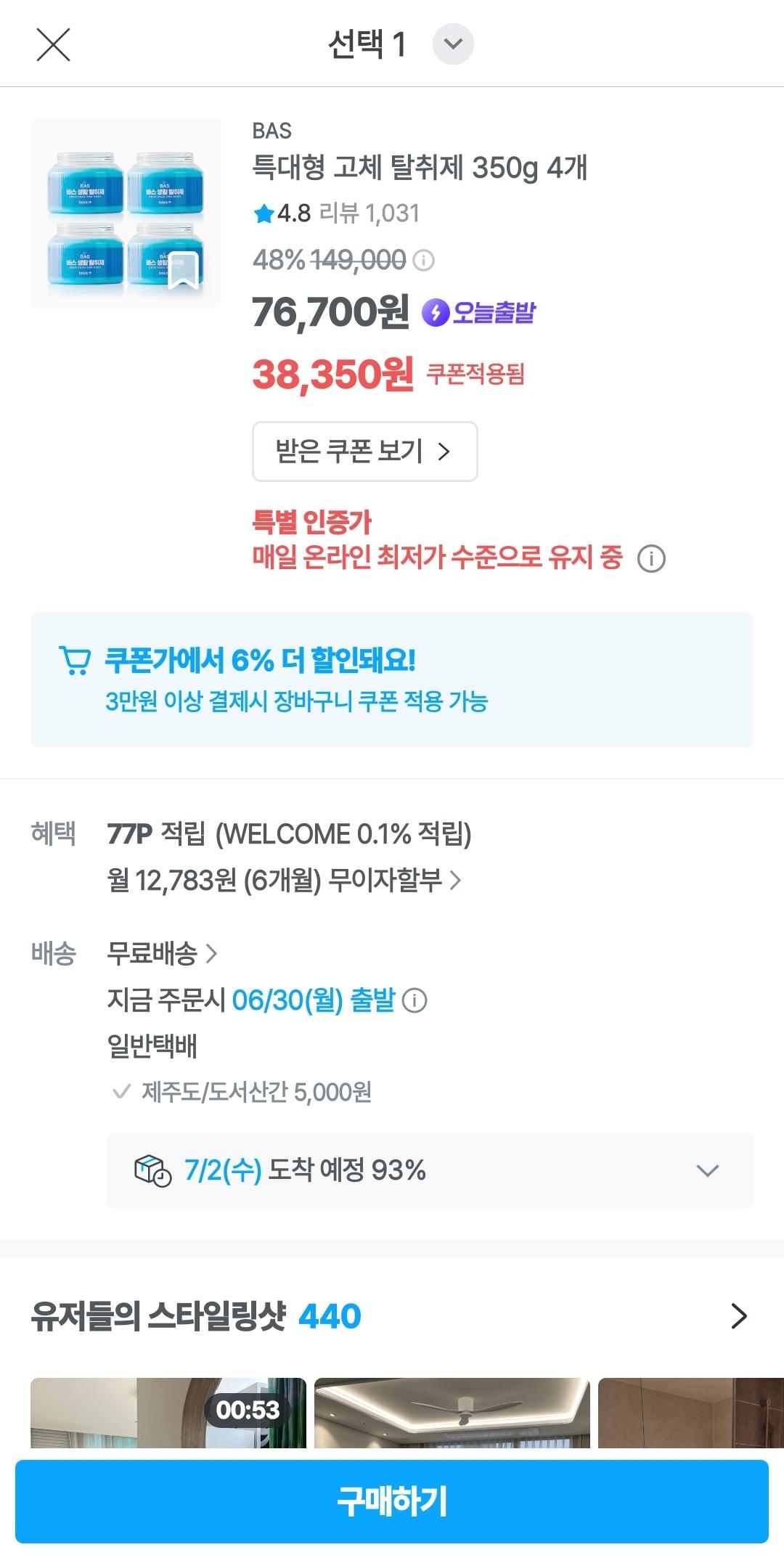The width and height of the screenshot is (784, 1555).
Task: Open info about 특별 인증가 lowest price
Action: click(x=651, y=559)
